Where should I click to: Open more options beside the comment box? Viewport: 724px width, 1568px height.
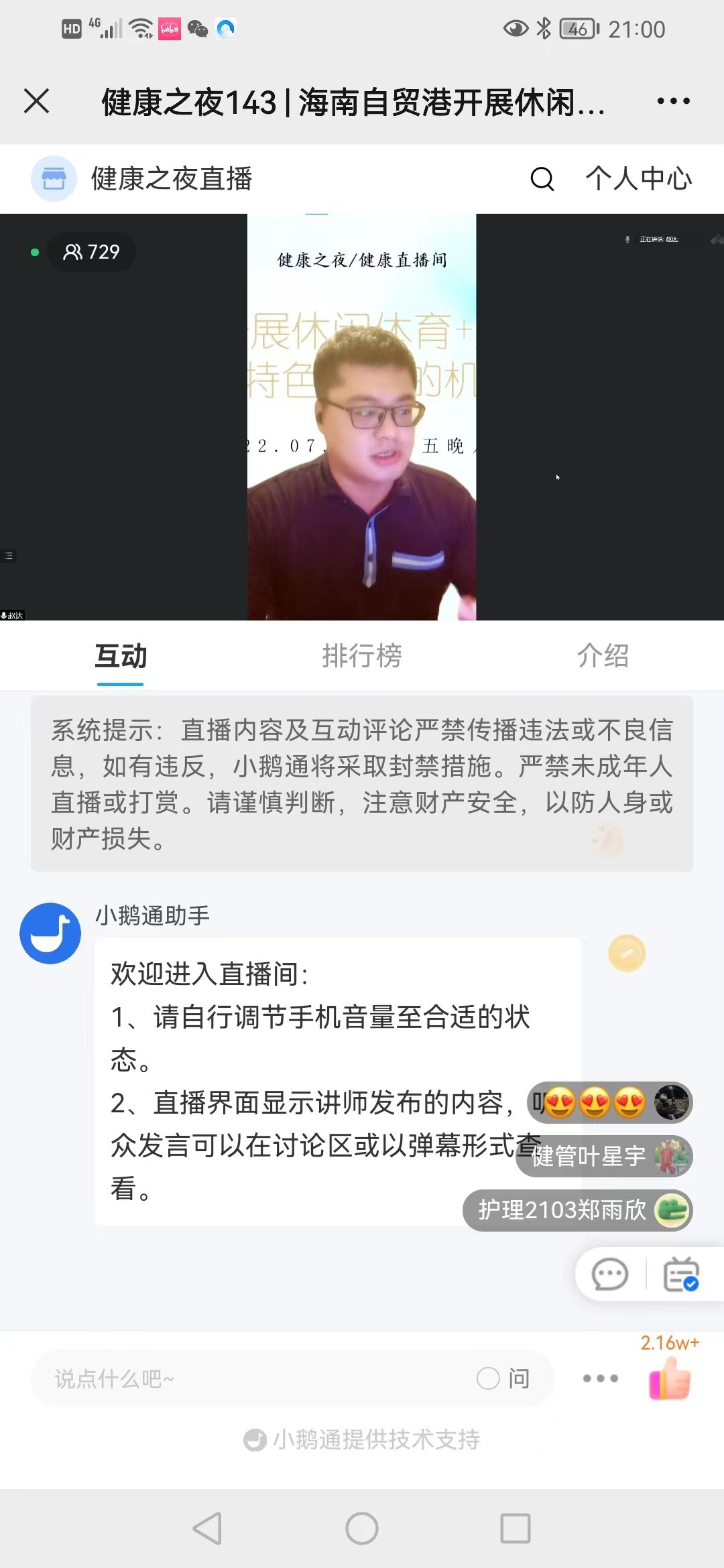(600, 1378)
